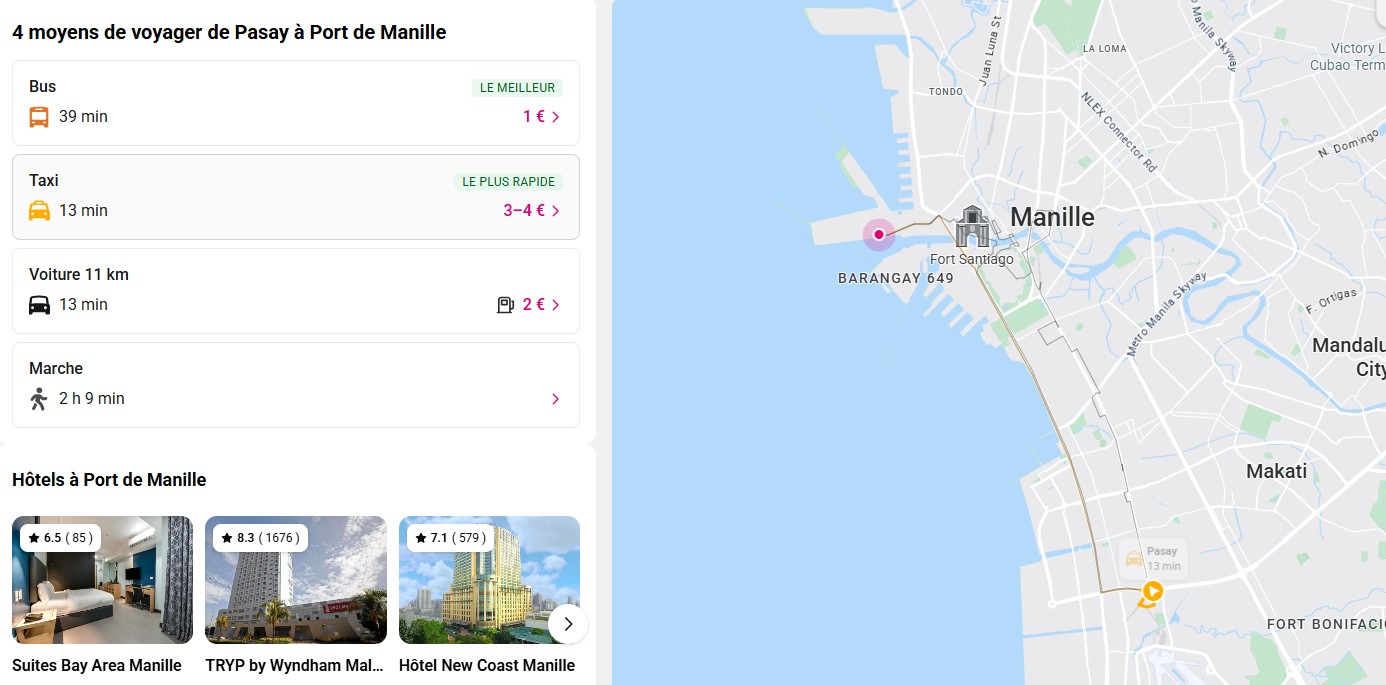Open the Voiture 11 km driving option
The image size is (1386, 685).
(x=295, y=291)
